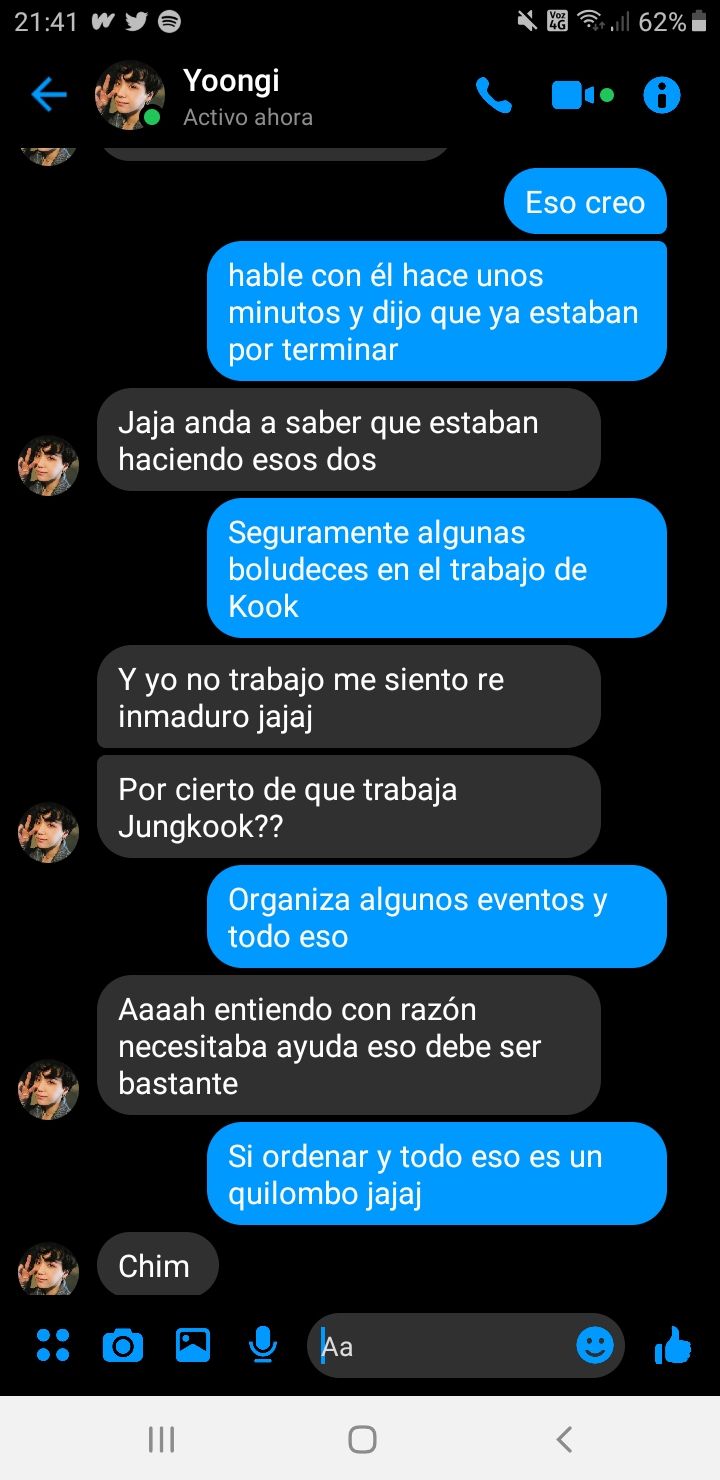The width and height of the screenshot is (720, 1480).
Task: Open the photo gallery picker
Action: tap(193, 1345)
